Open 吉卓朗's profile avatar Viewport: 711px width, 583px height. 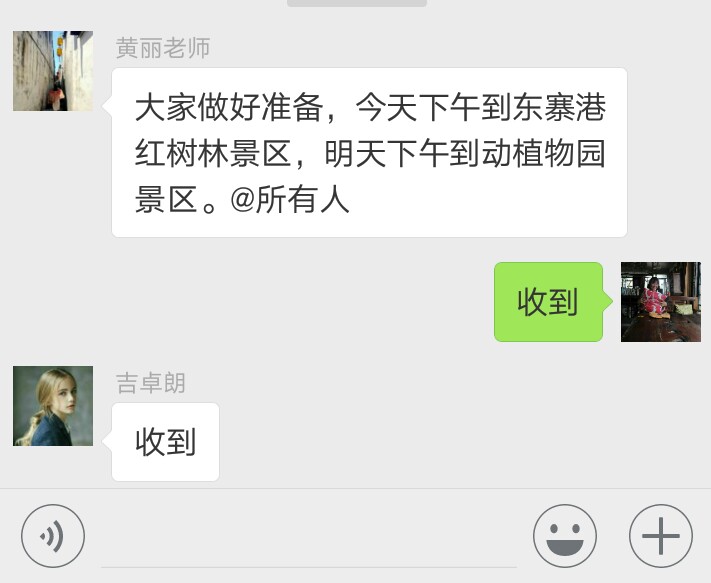coord(53,406)
